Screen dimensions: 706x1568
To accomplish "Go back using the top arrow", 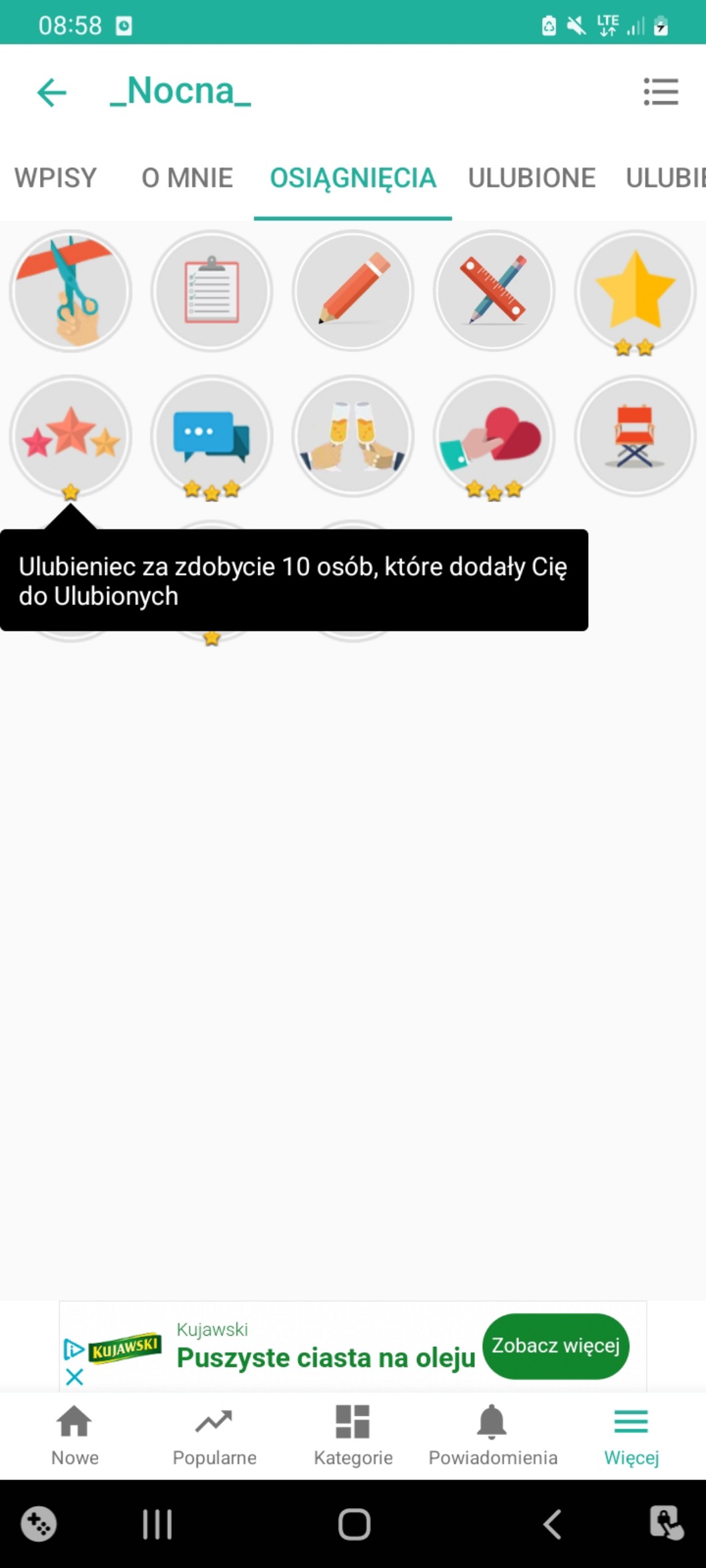I will [x=51, y=92].
